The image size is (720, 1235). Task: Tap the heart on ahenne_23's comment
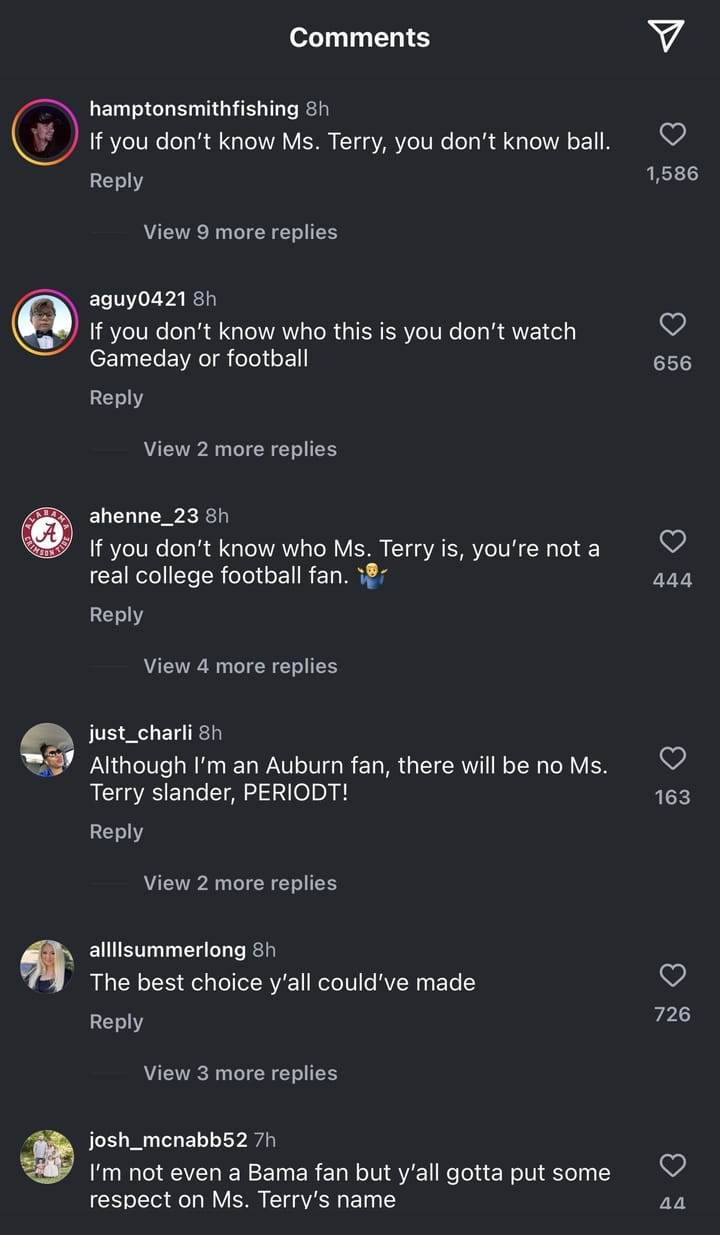671,541
